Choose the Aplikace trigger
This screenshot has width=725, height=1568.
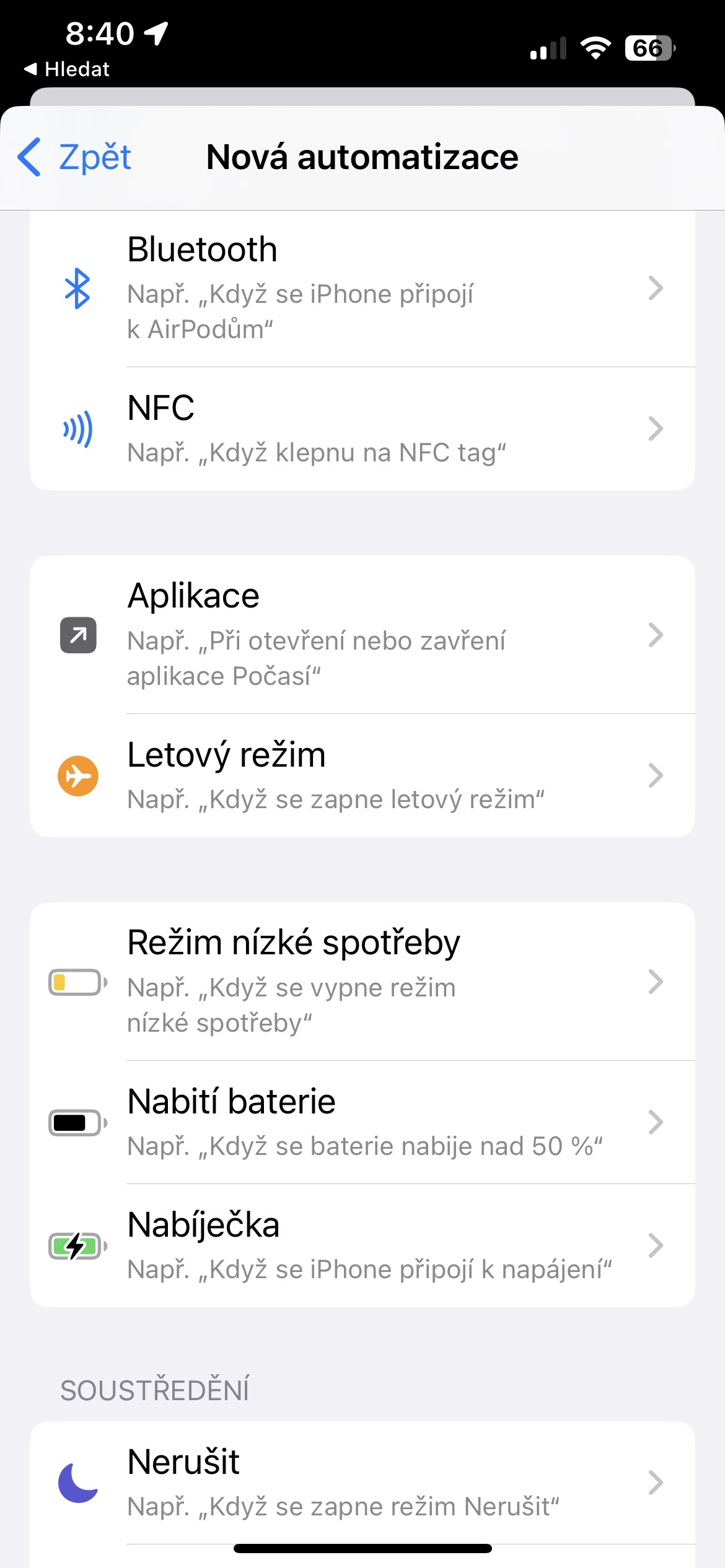362,635
